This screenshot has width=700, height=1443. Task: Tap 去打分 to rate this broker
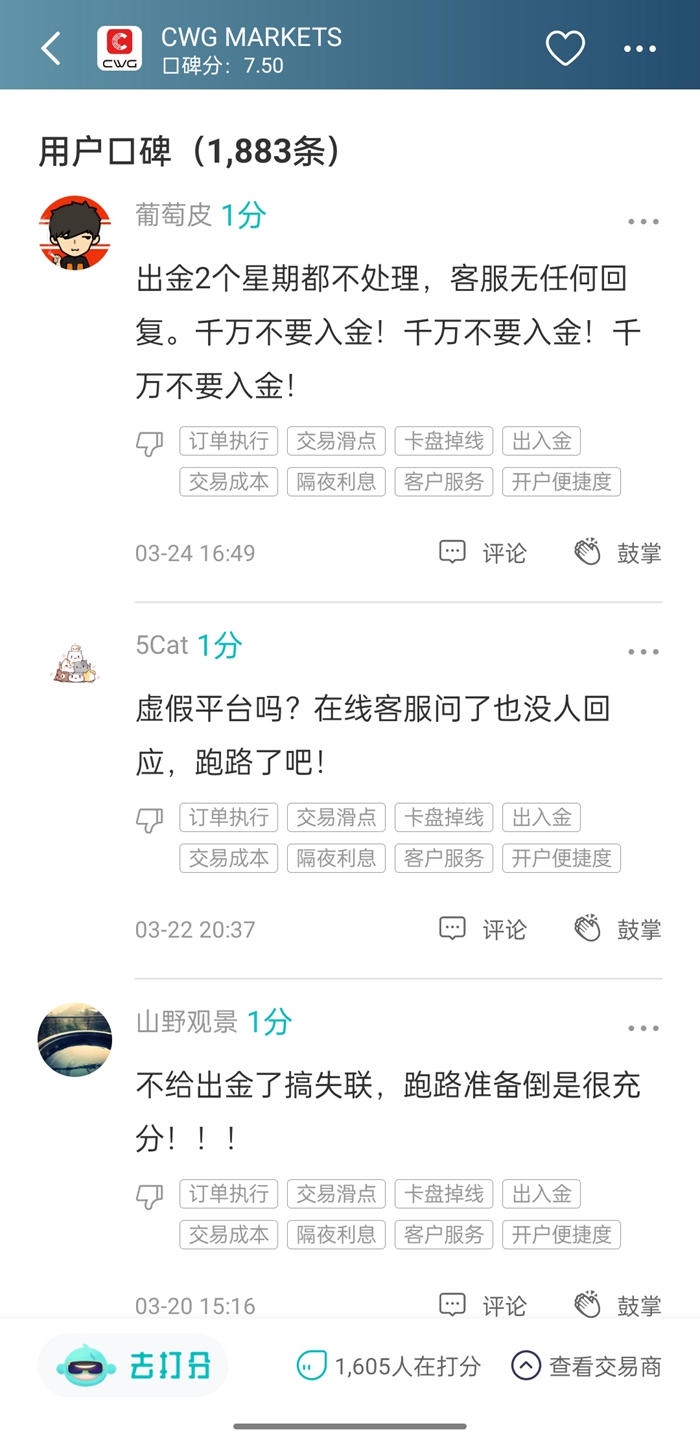134,1366
